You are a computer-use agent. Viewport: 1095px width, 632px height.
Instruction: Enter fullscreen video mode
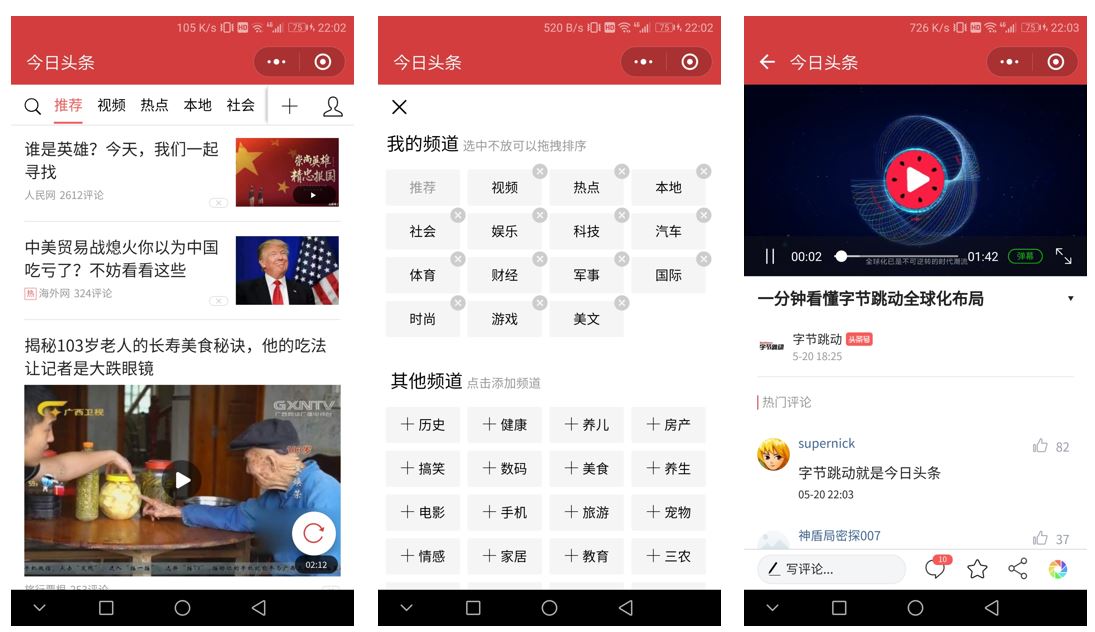click(1063, 256)
